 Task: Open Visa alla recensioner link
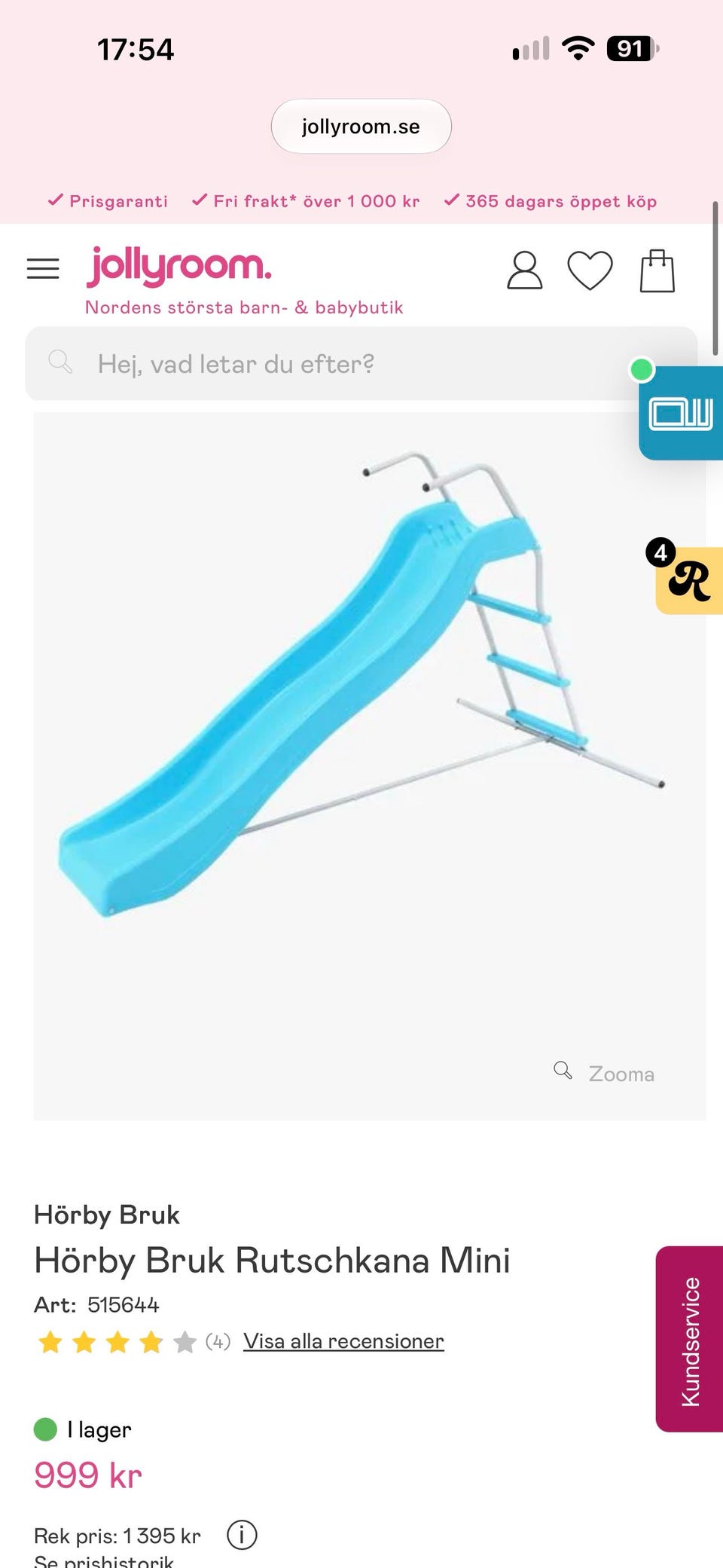coord(343,1341)
